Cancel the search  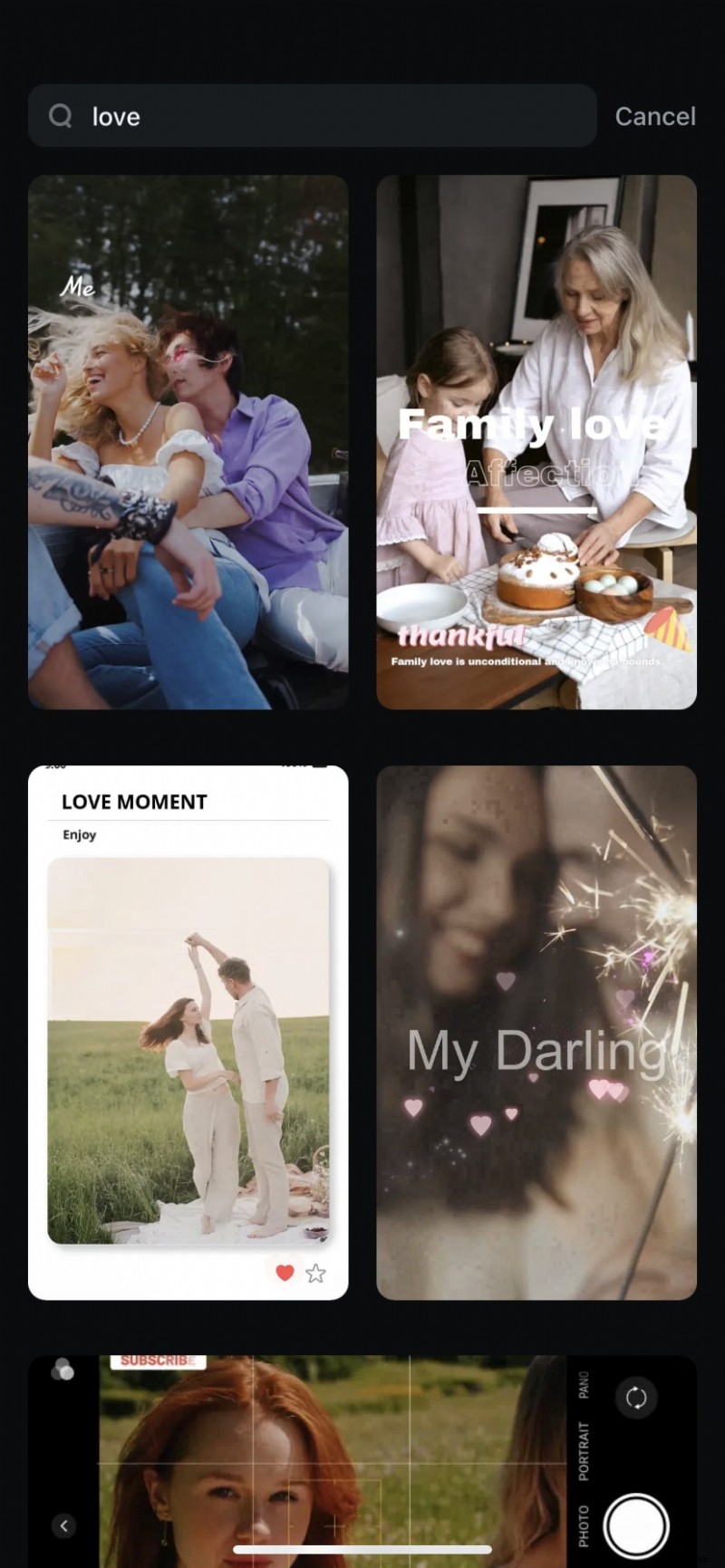(x=655, y=116)
